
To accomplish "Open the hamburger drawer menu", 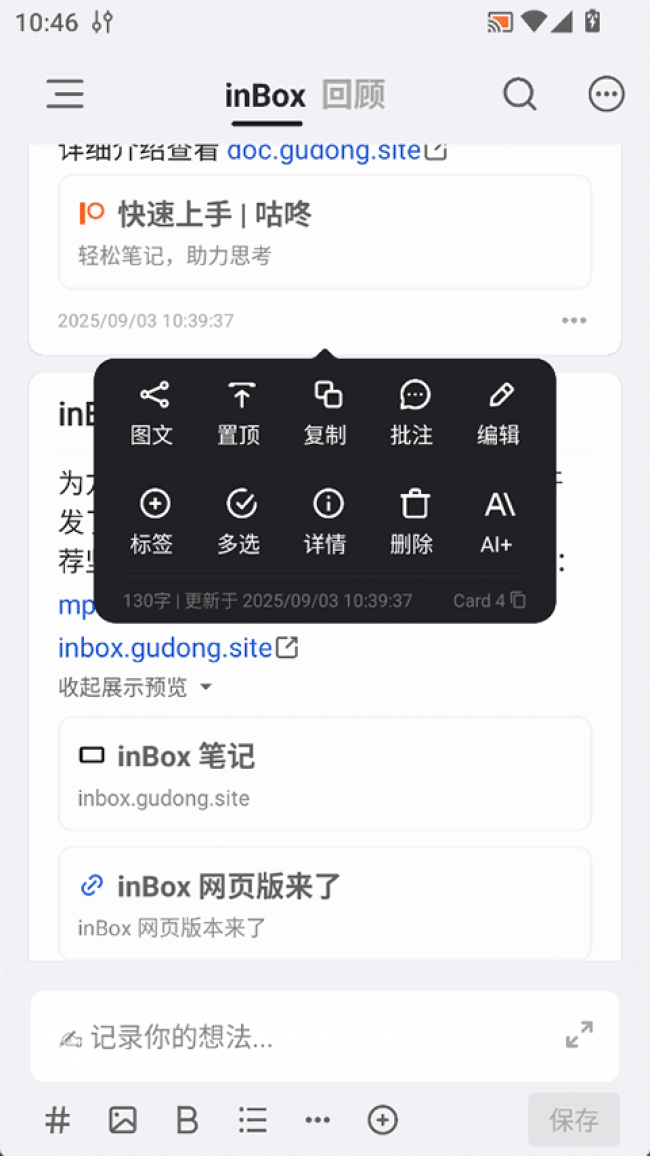I will [x=65, y=95].
